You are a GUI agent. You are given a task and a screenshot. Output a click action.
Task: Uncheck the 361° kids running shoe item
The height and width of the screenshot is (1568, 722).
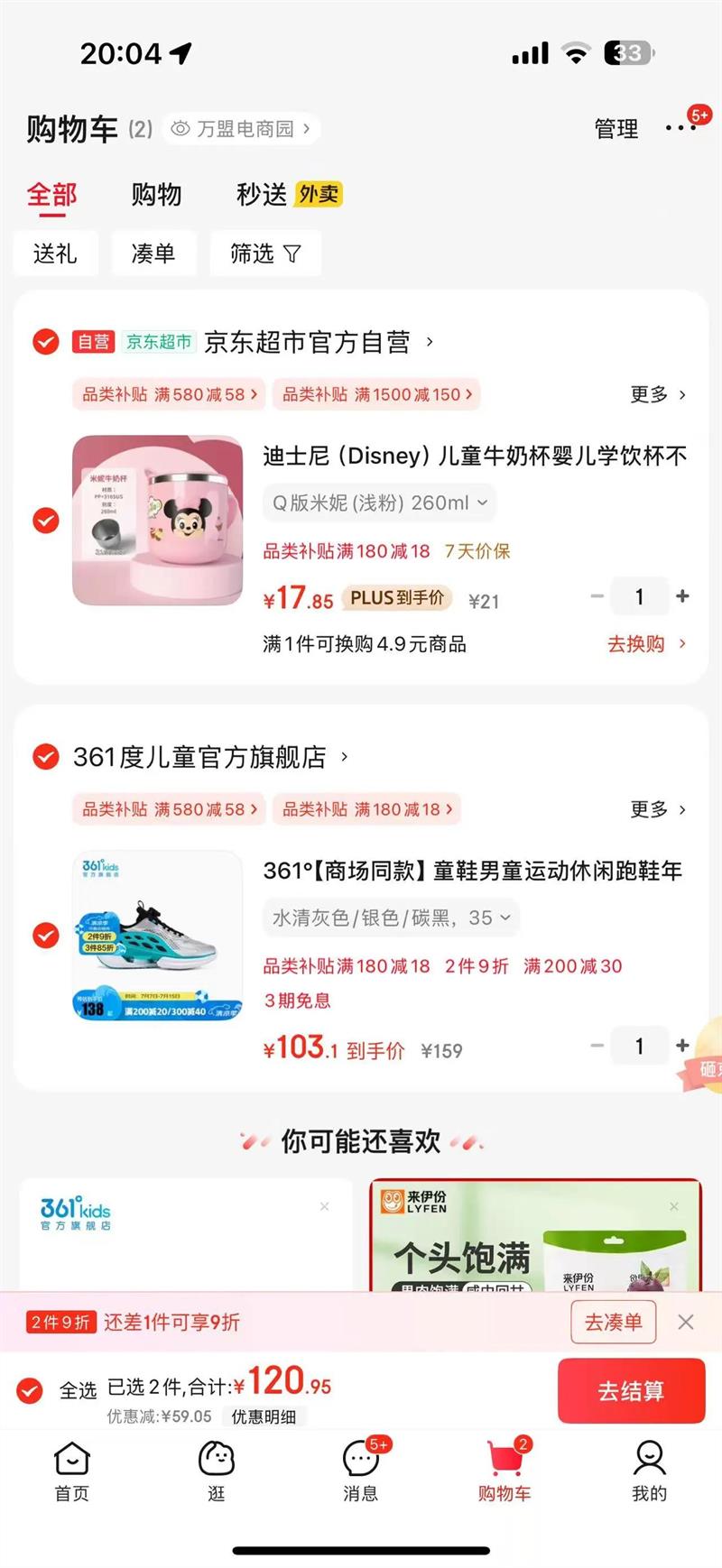pyautogui.click(x=46, y=936)
